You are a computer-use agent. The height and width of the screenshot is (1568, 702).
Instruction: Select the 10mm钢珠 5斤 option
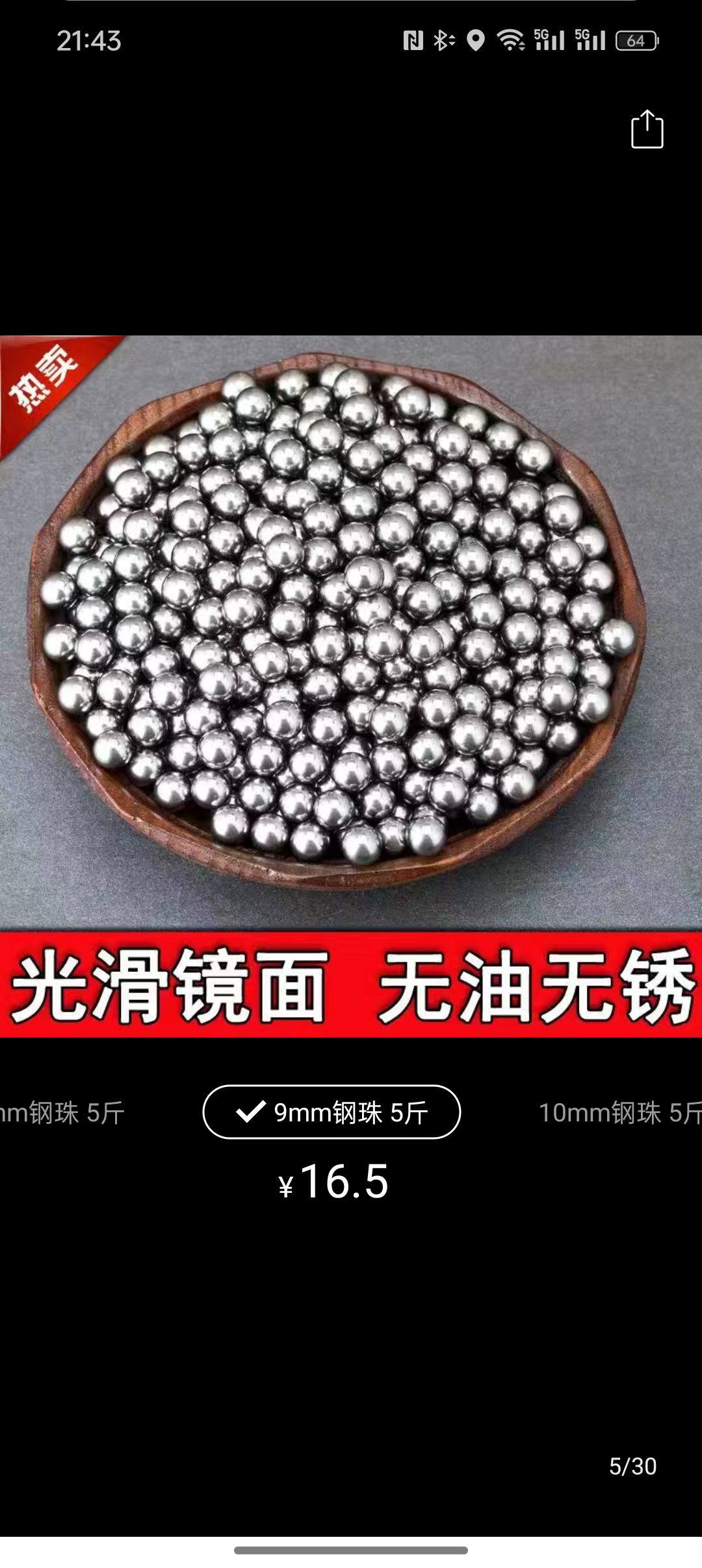pyautogui.click(x=619, y=1112)
